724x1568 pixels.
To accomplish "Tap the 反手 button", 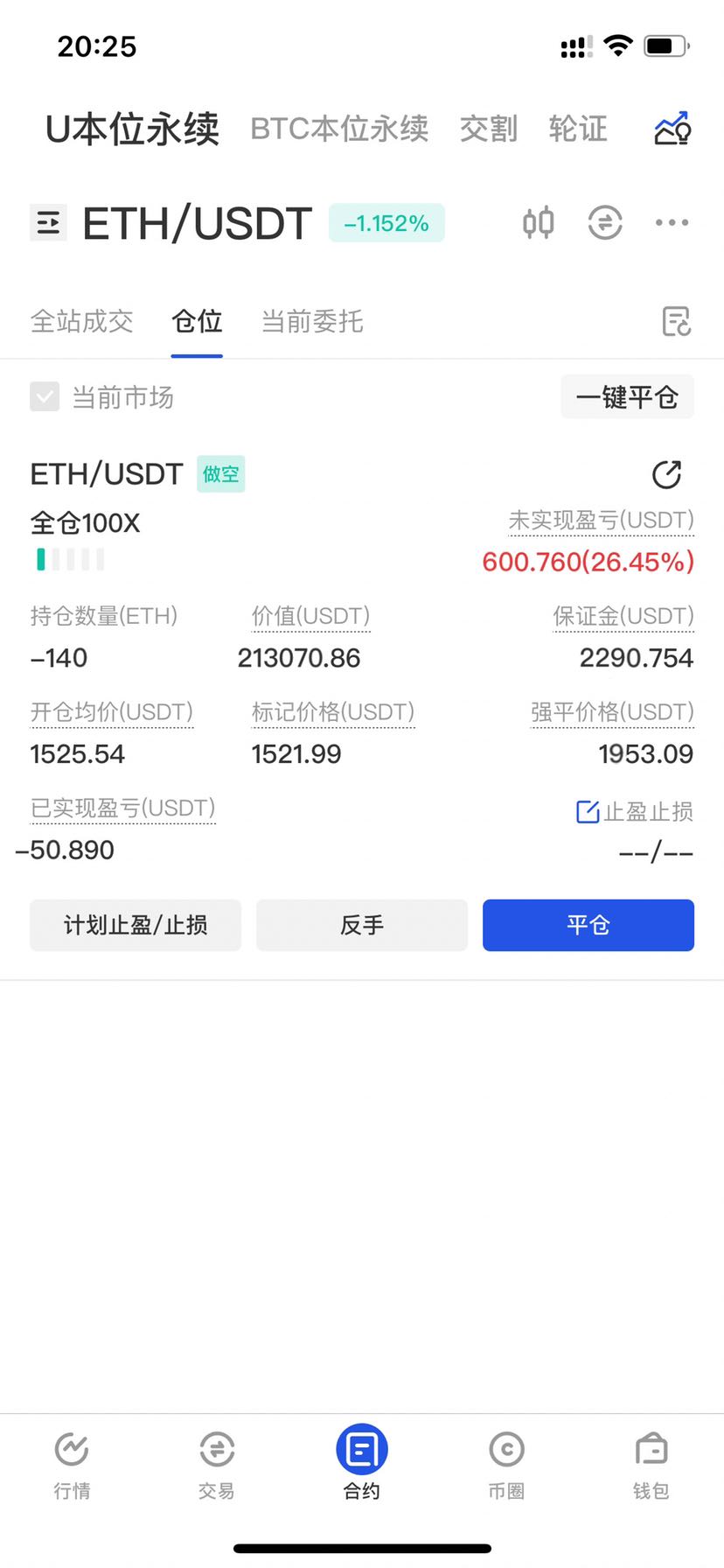I will [362, 925].
